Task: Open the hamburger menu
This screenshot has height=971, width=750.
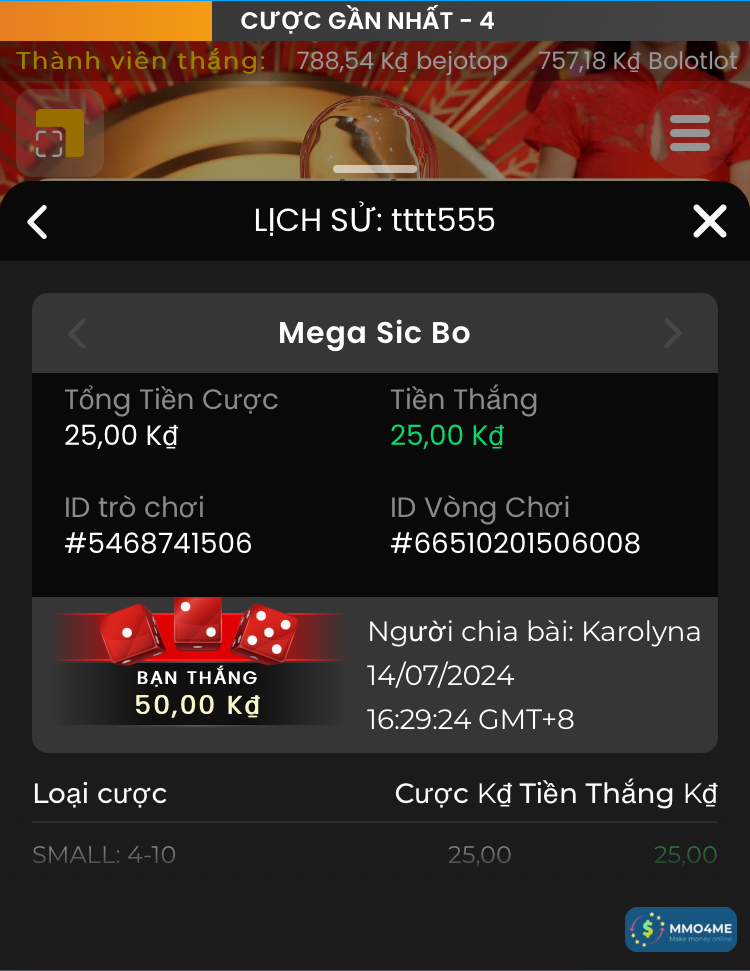Action: pos(689,133)
